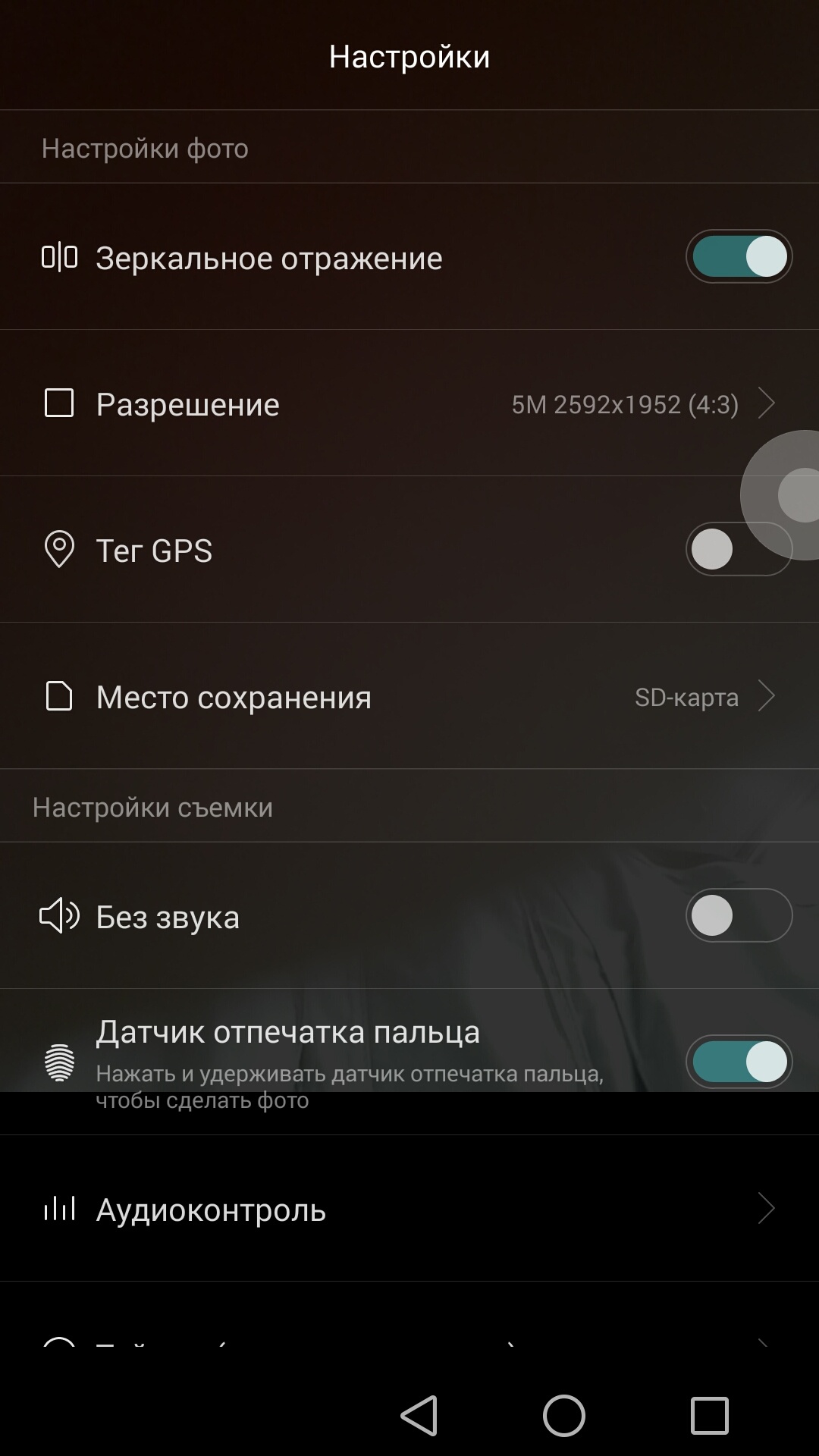Toggle the Без звука switch on
This screenshot has height=1456, width=819.
739,915
